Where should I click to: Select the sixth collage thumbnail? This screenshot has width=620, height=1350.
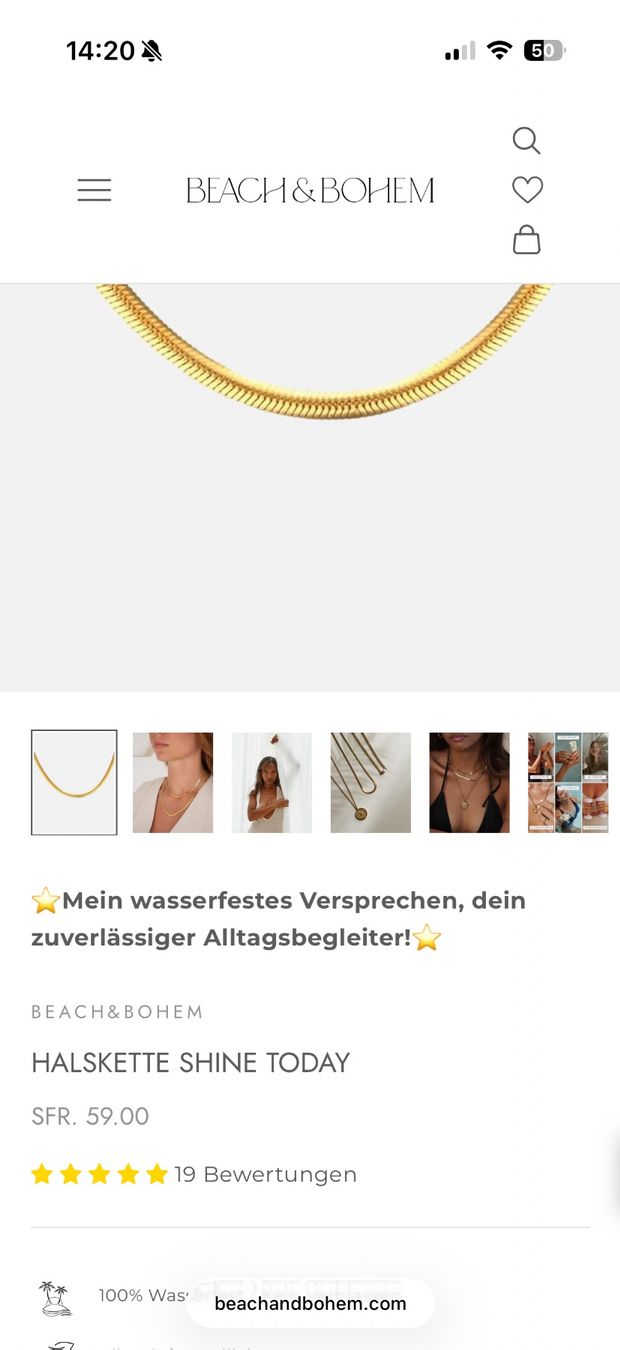tap(568, 782)
